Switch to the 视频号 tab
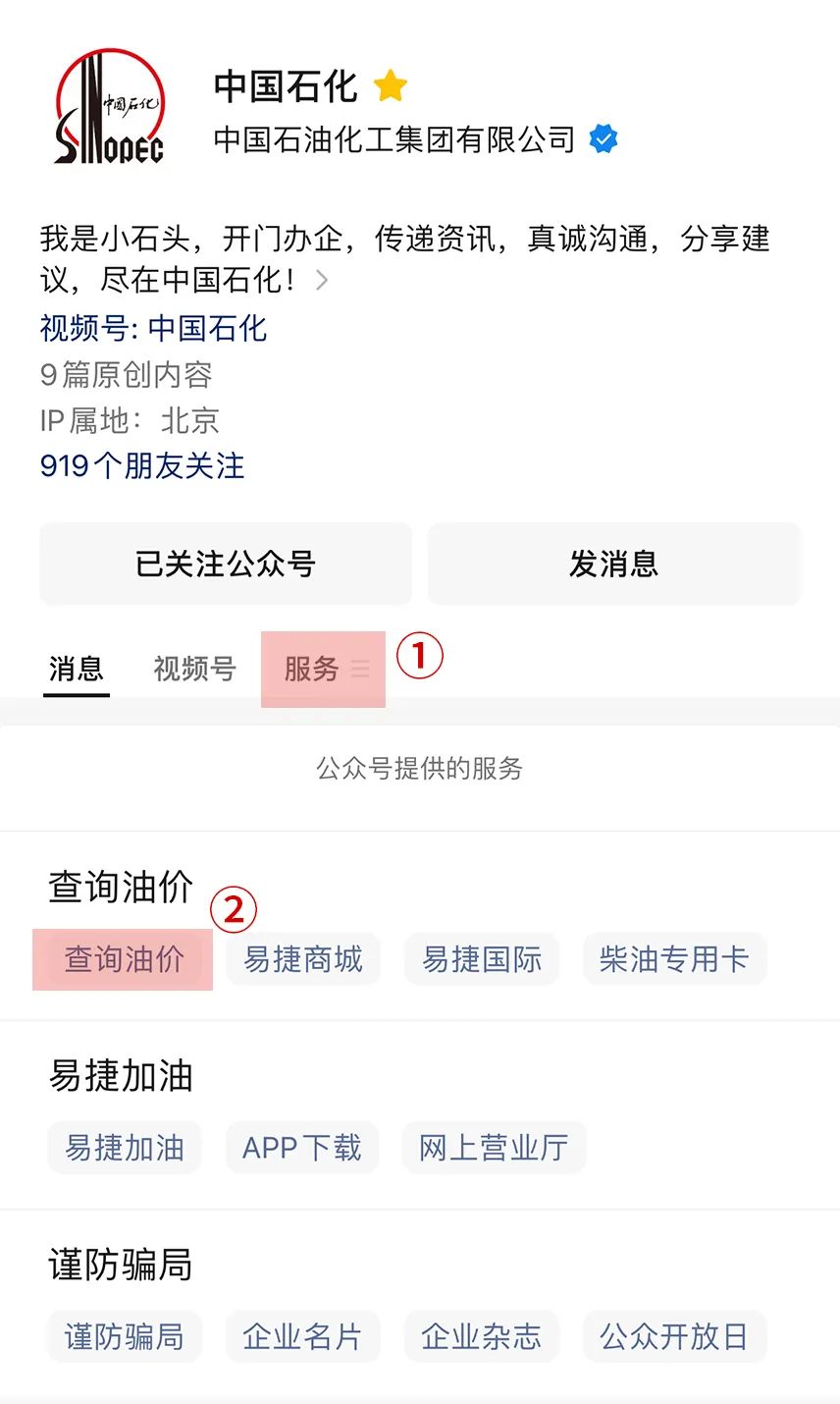 click(x=192, y=669)
